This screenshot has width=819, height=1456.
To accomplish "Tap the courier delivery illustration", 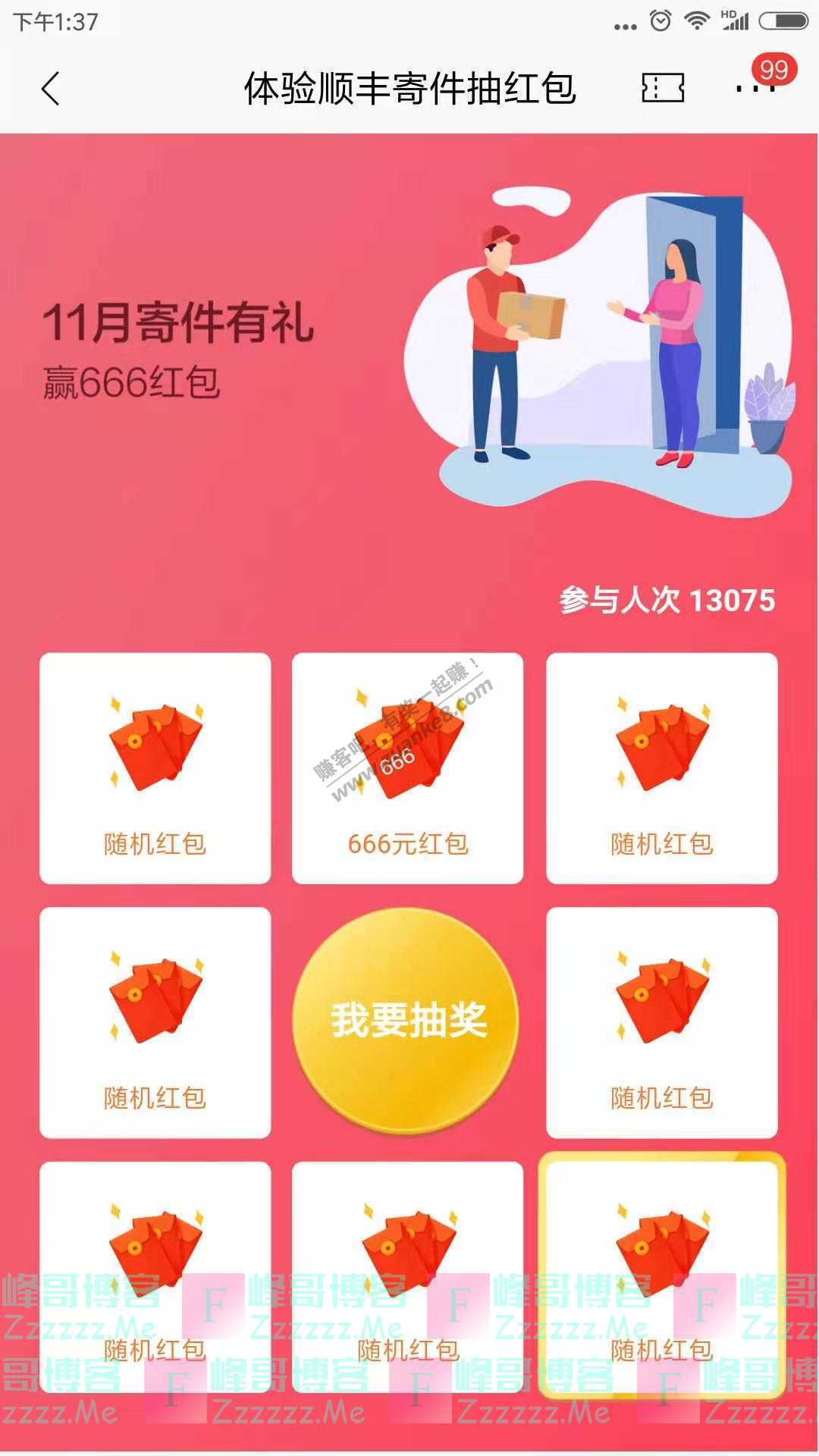I will 599,334.
